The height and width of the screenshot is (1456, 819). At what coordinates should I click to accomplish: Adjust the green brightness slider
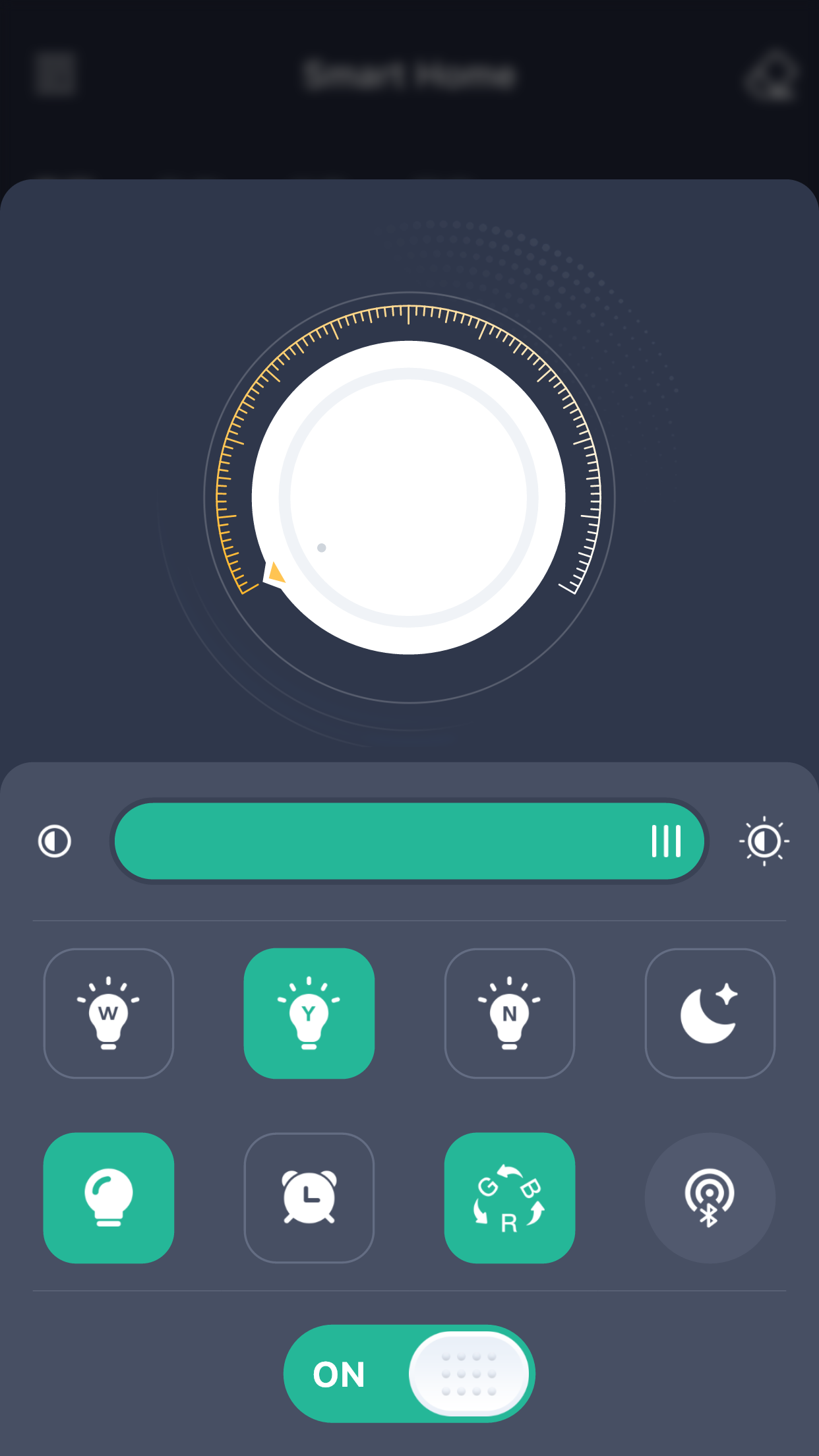(x=409, y=841)
